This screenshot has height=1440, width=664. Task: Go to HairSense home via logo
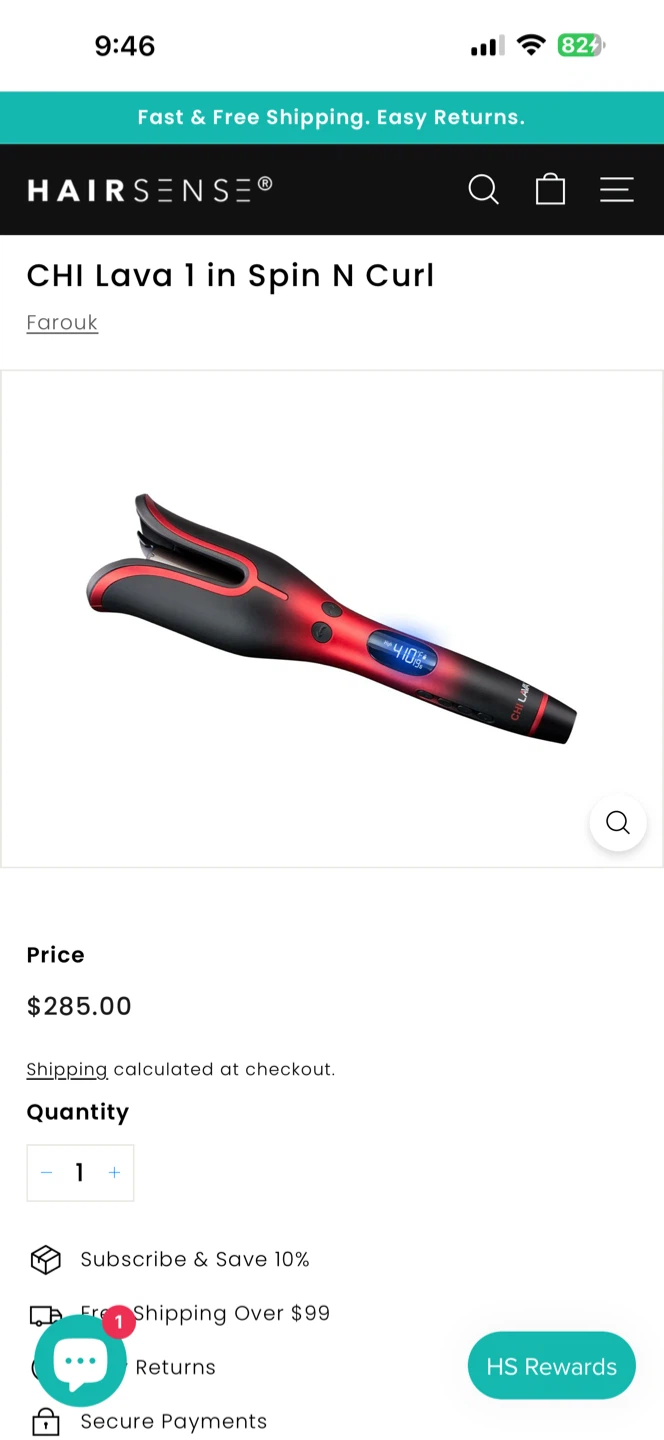click(x=150, y=189)
